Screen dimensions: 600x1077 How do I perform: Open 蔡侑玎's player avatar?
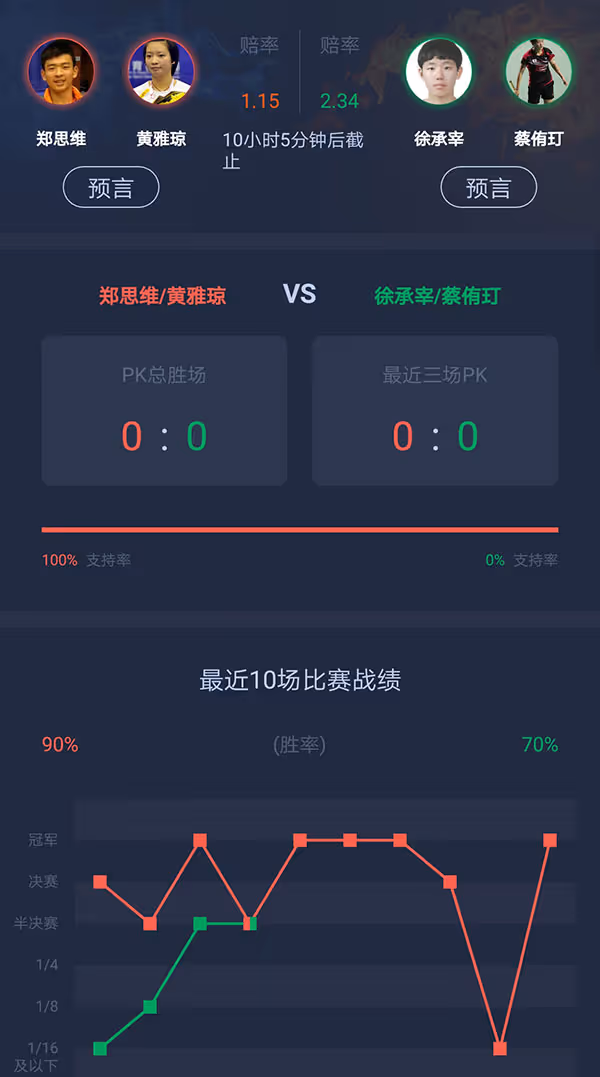[x=539, y=71]
